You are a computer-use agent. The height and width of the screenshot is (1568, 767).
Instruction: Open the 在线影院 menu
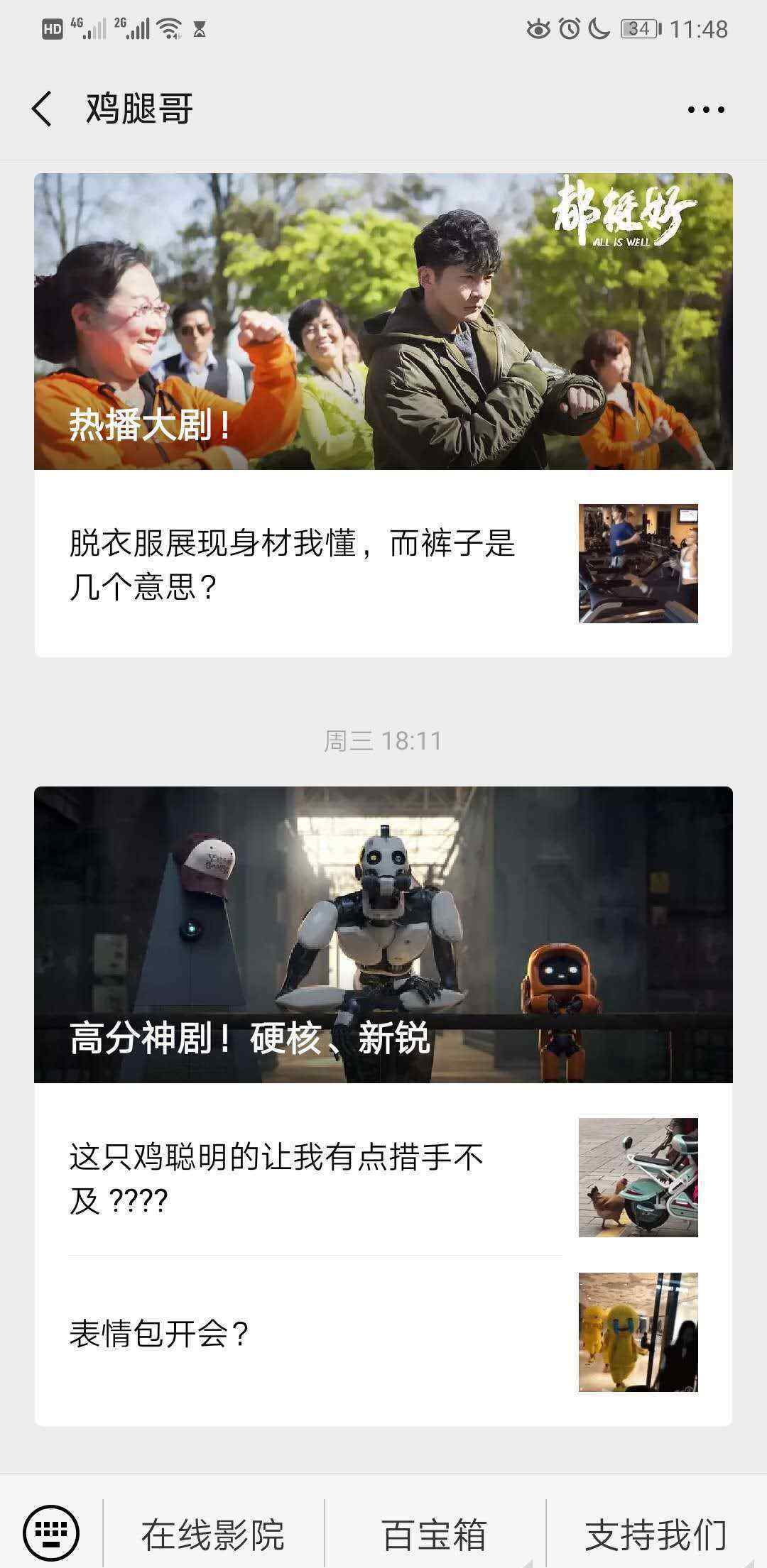point(213,1535)
